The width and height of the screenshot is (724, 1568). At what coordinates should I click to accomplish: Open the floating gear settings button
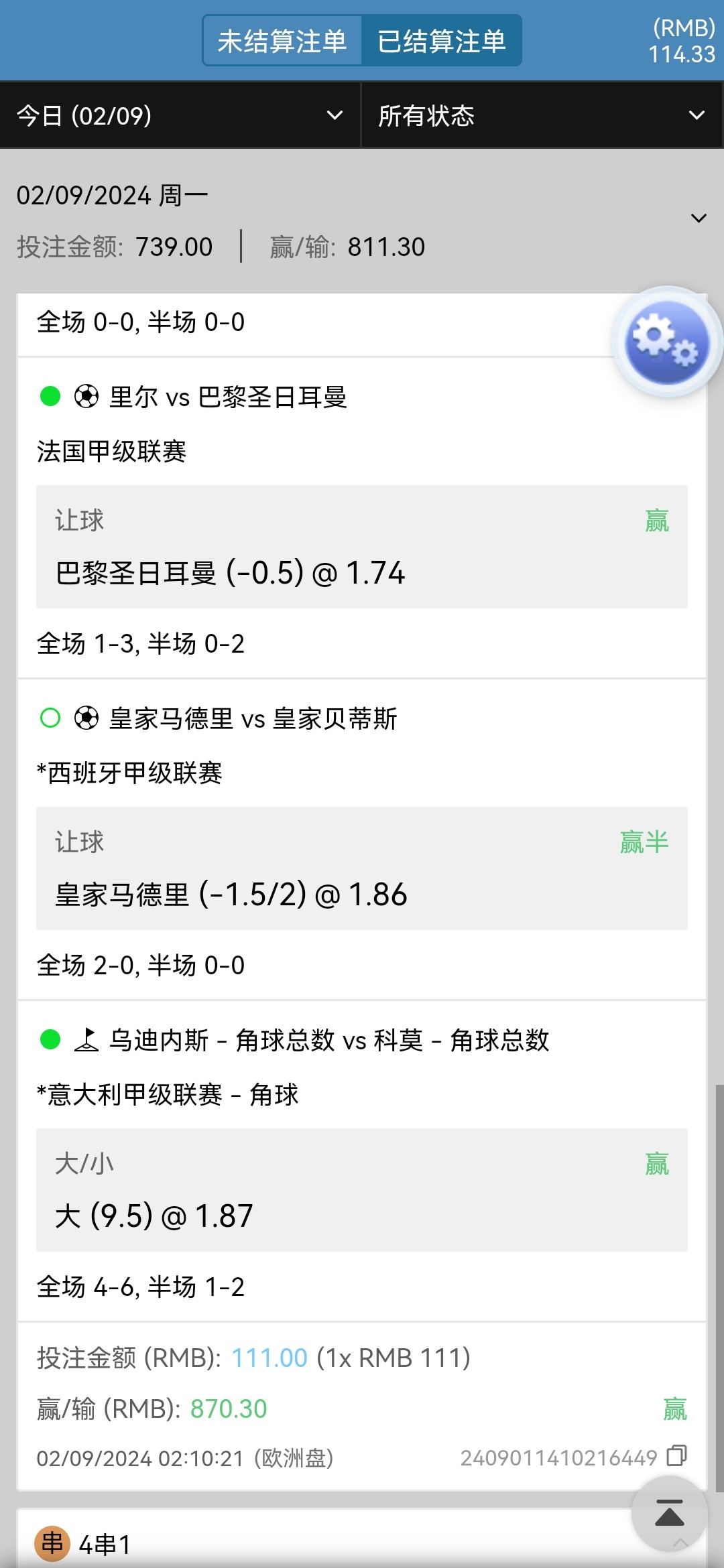[666, 342]
